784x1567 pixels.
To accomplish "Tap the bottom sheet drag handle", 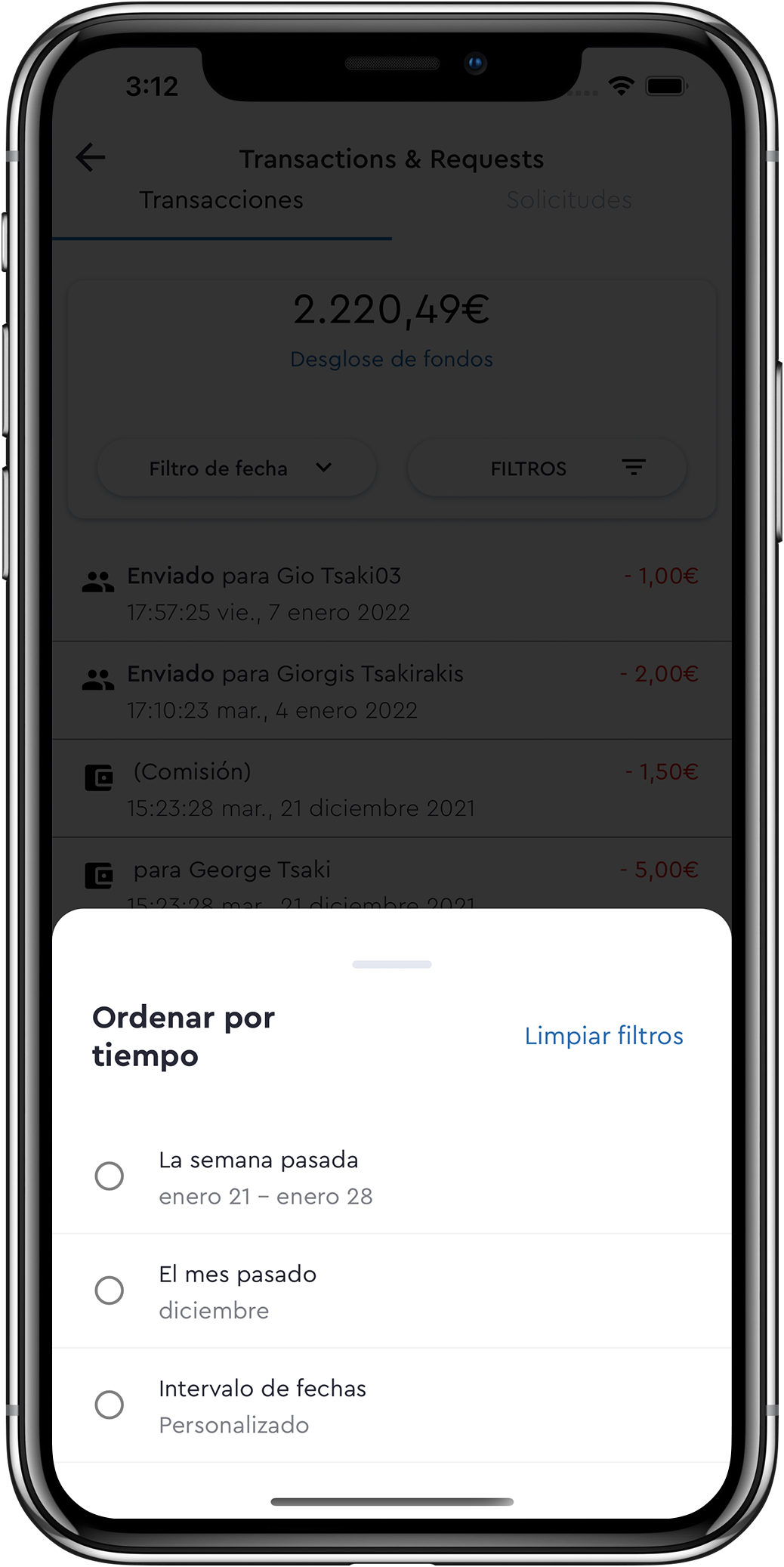I will pyautogui.click(x=391, y=964).
